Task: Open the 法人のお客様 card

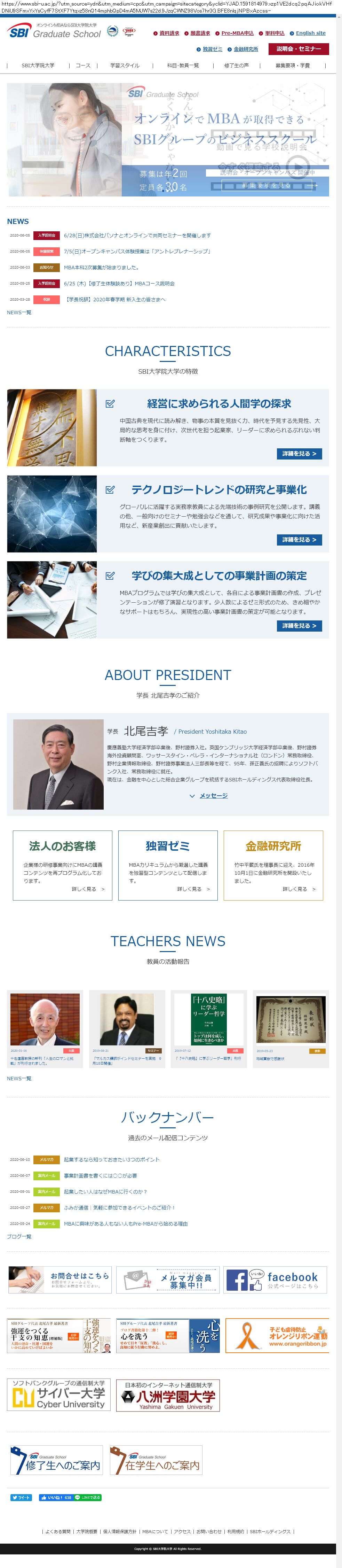Action: pos(63,865)
